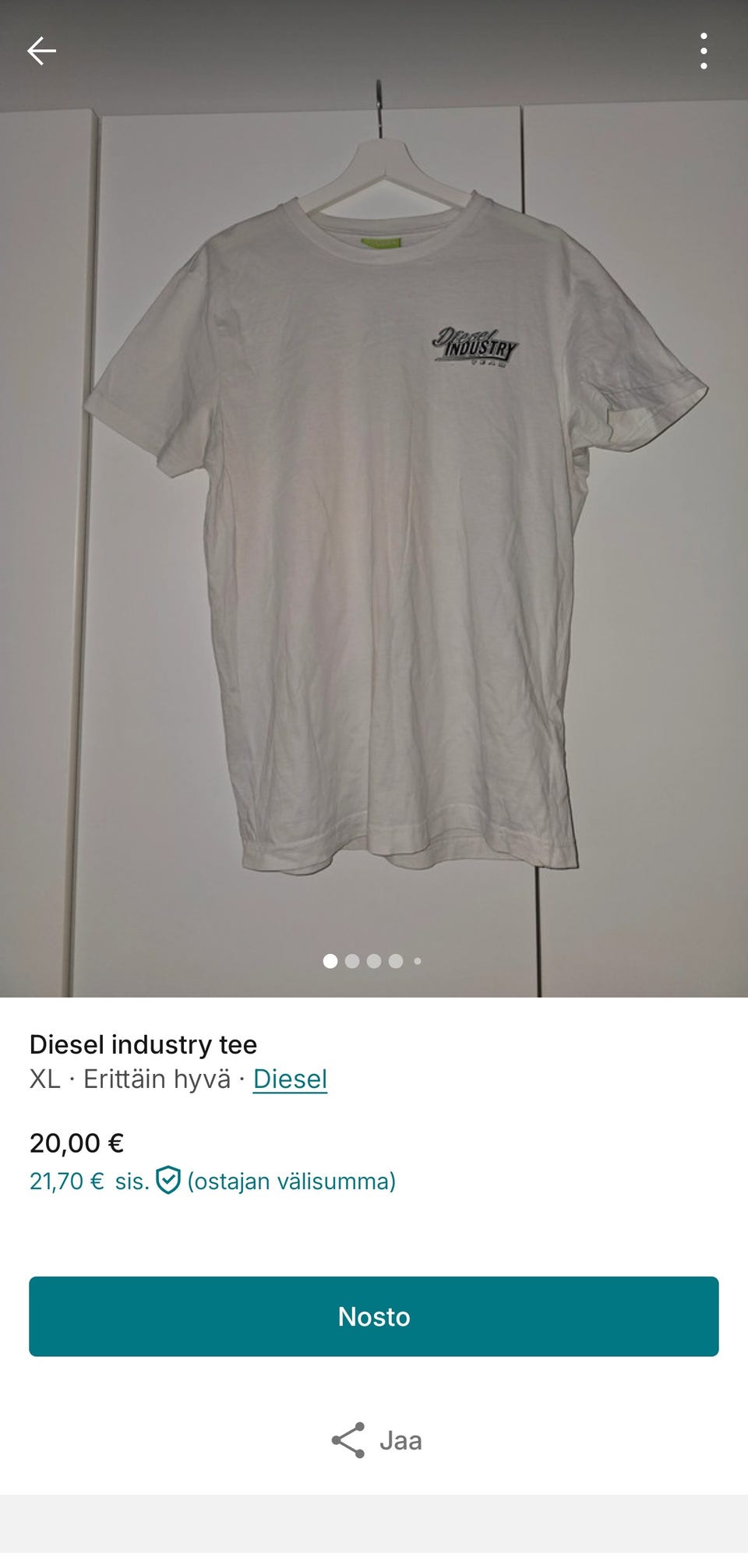Open the Diesel brand link
The width and height of the screenshot is (748, 1568).
[290, 1079]
